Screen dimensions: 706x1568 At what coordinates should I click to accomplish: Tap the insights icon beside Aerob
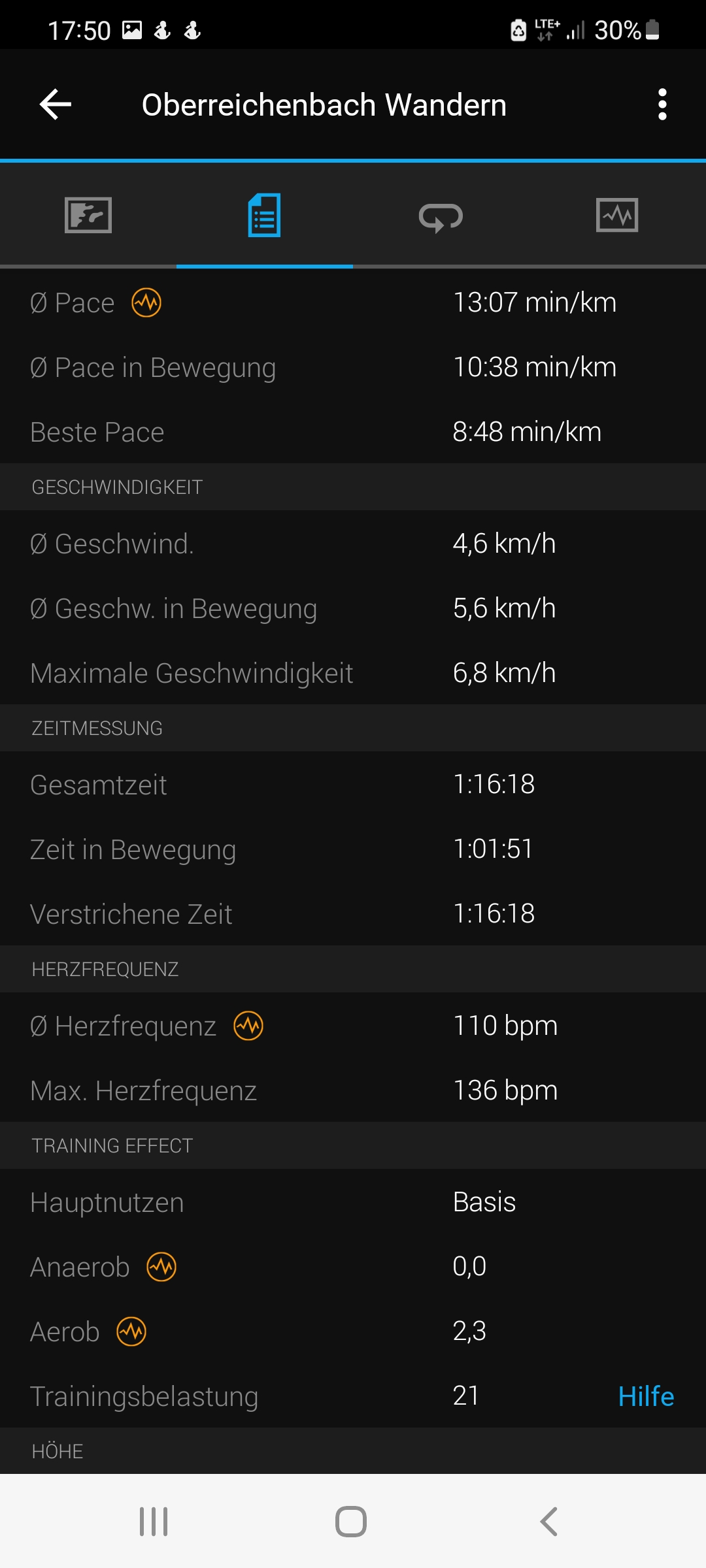pos(131,1331)
